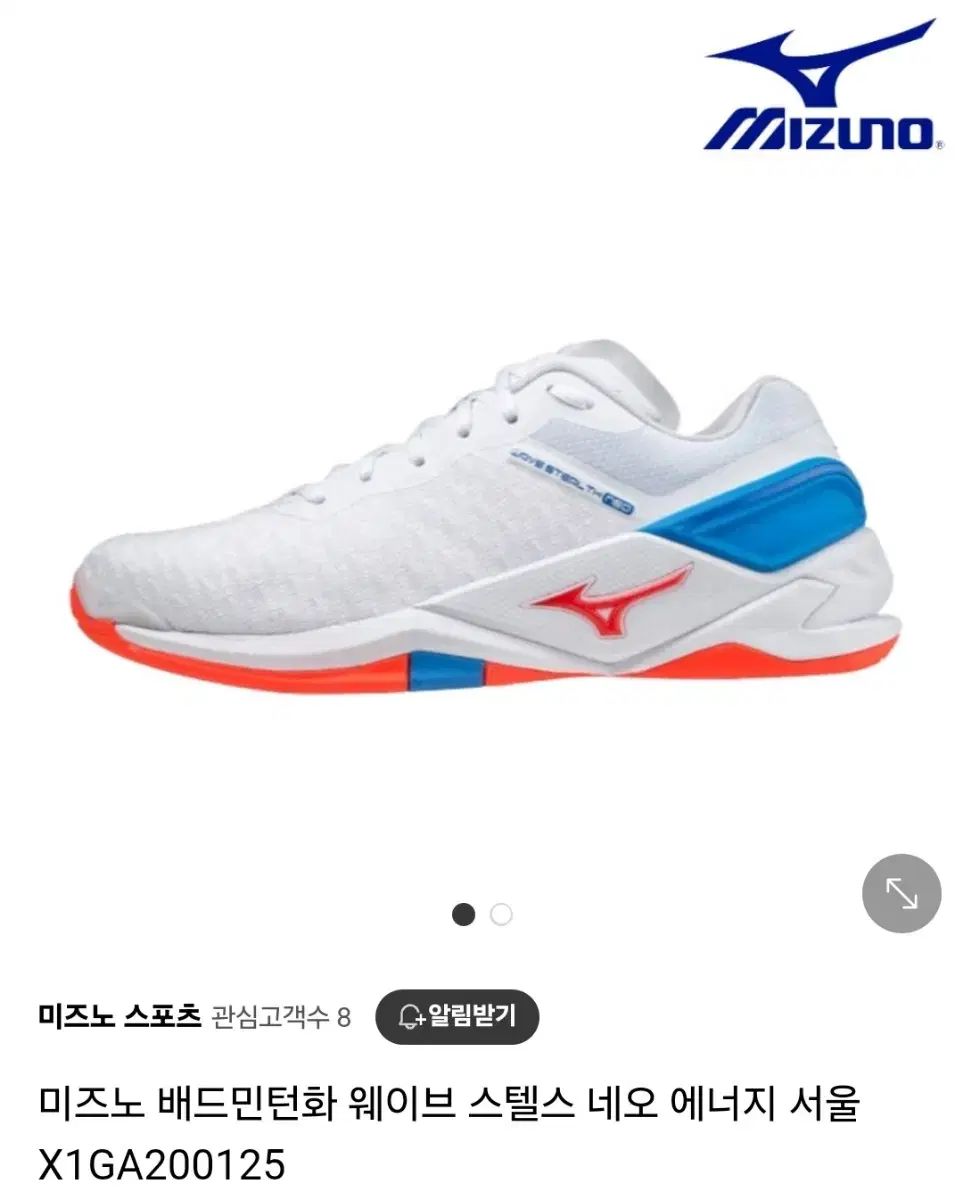
Task: Jump to the second product image dot
Action: coord(501,914)
